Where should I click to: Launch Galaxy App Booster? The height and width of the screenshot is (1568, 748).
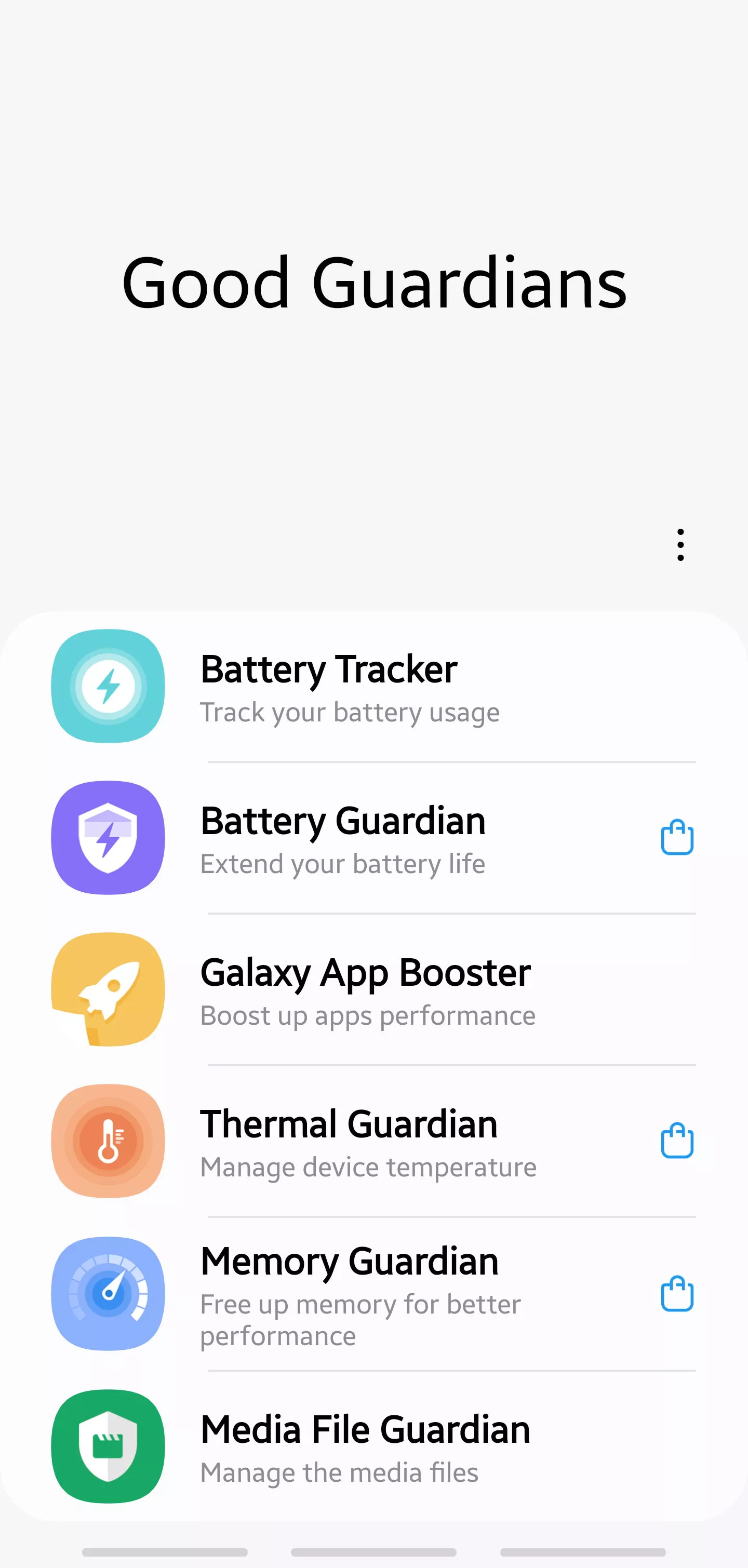point(373,989)
